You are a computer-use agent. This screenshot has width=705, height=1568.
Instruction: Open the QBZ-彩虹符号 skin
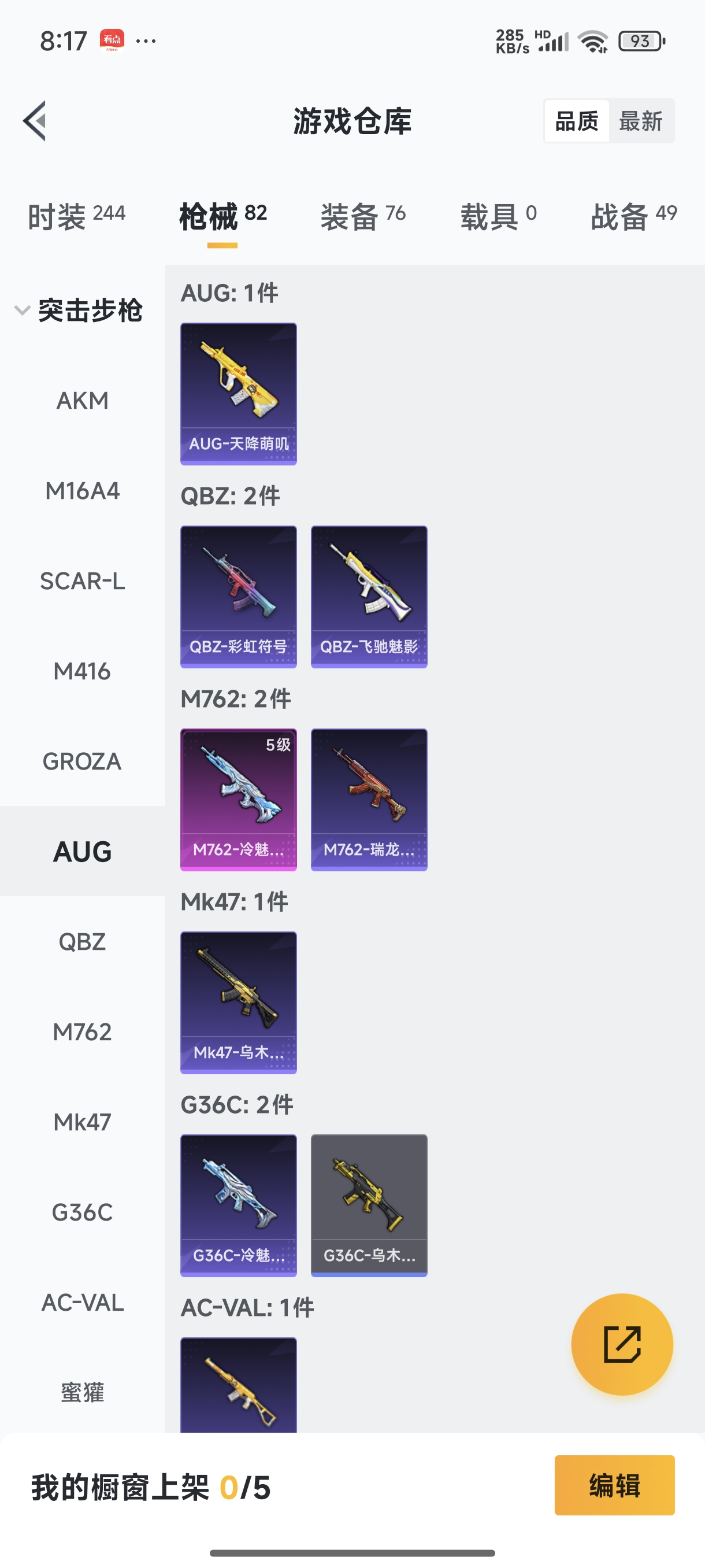239,597
